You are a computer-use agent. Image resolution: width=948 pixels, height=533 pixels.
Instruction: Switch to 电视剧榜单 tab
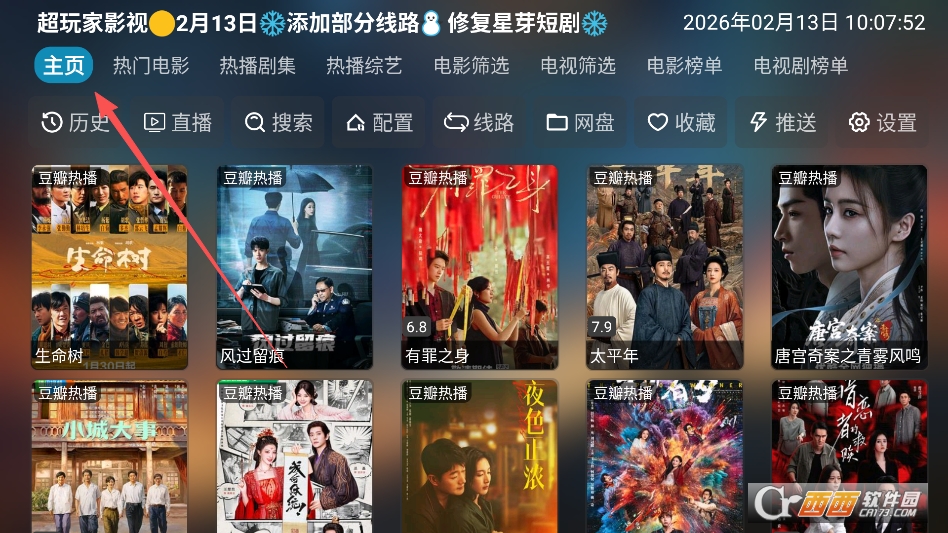(801, 66)
